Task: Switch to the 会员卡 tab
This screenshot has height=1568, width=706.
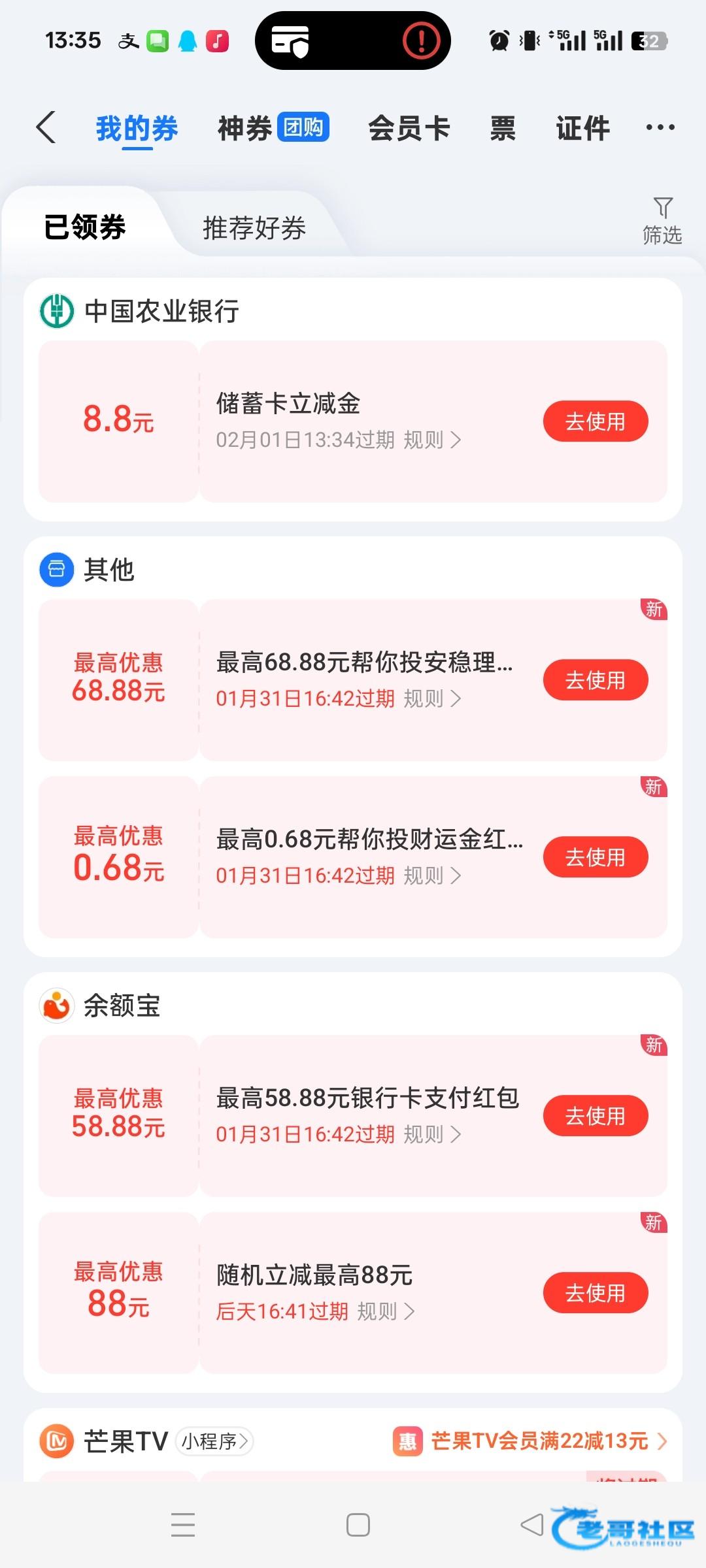Action: [409, 128]
